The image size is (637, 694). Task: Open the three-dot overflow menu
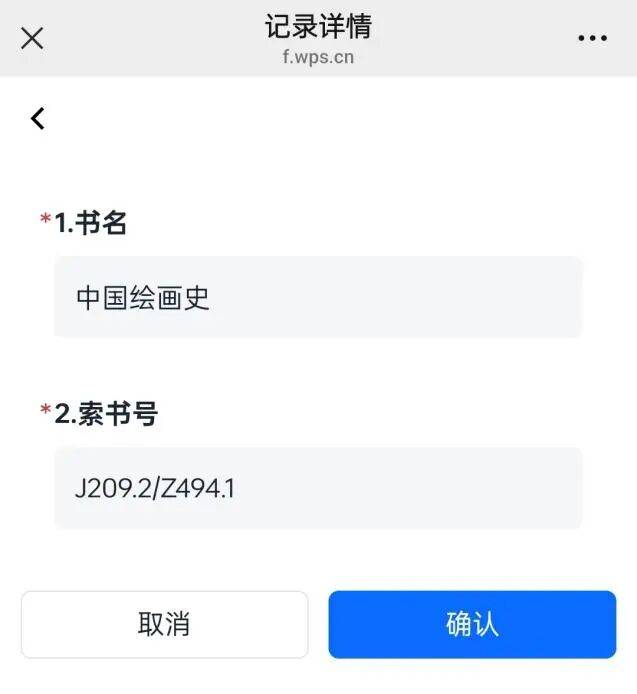(x=592, y=38)
